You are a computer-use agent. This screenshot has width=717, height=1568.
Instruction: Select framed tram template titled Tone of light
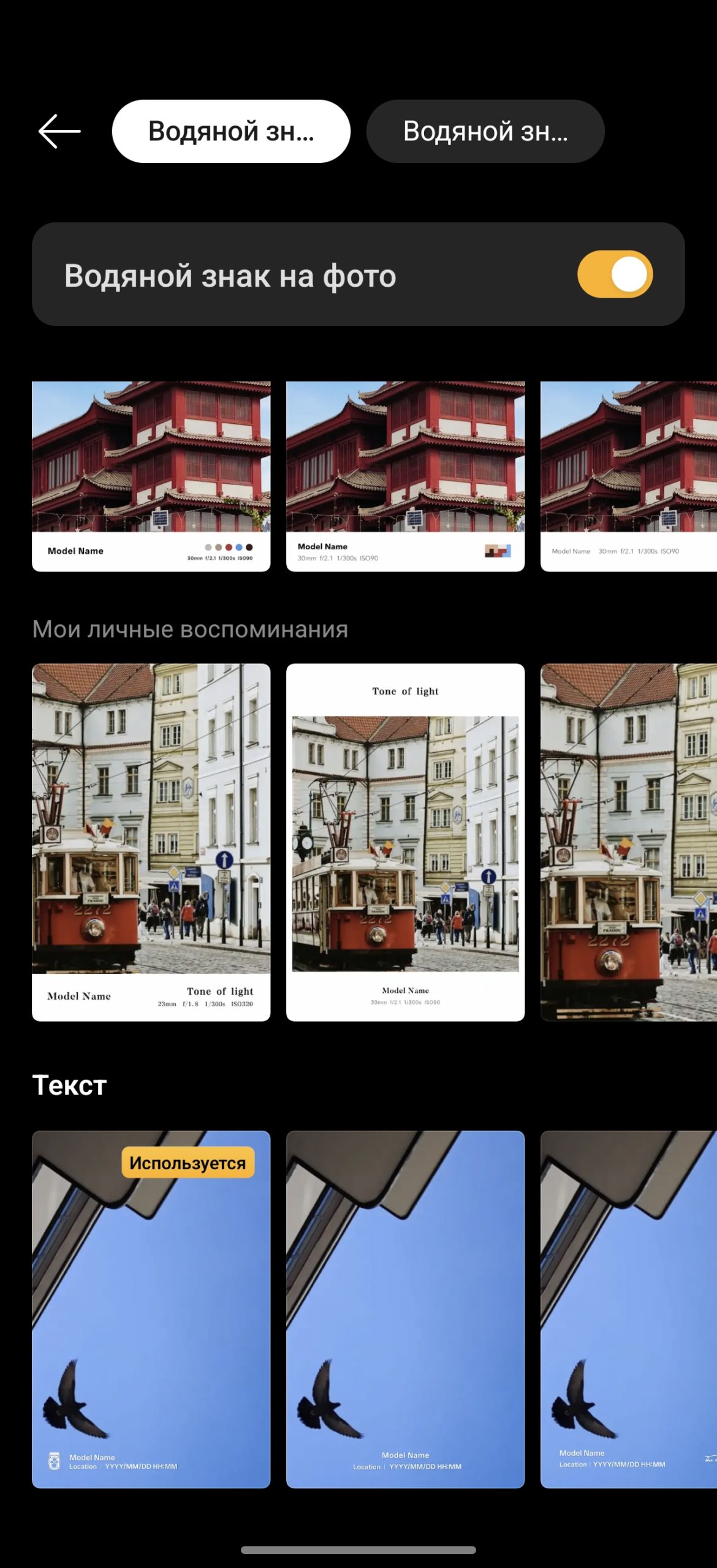(x=406, y=842)
